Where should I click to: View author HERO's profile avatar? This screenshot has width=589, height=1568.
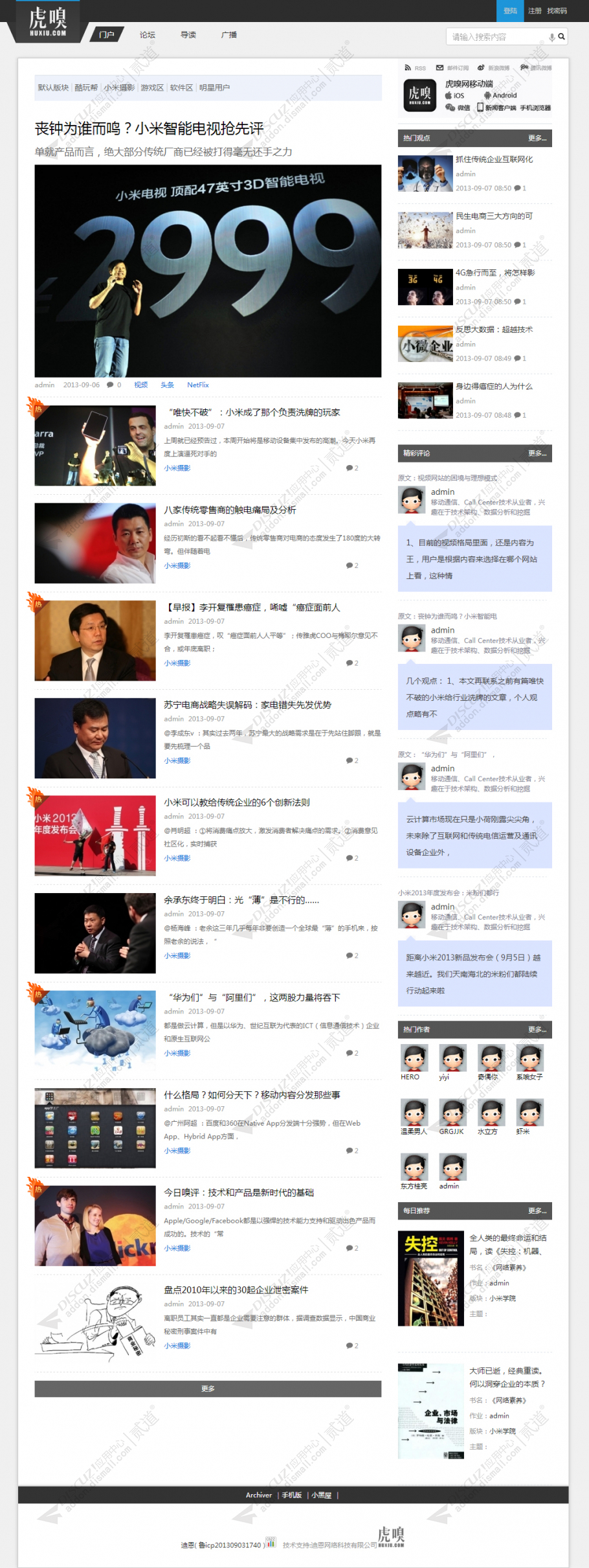(414, 1058)
